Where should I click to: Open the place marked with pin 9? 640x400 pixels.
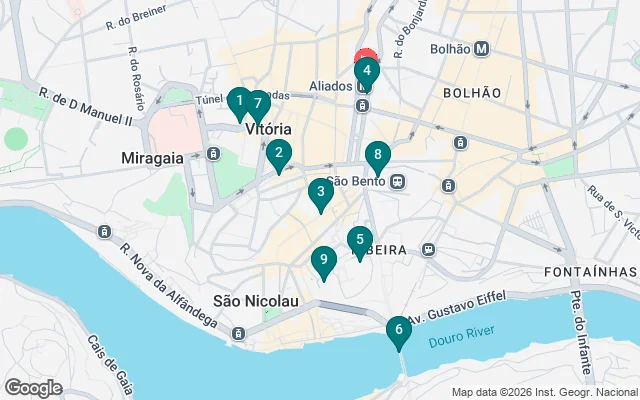coord(322,261)
